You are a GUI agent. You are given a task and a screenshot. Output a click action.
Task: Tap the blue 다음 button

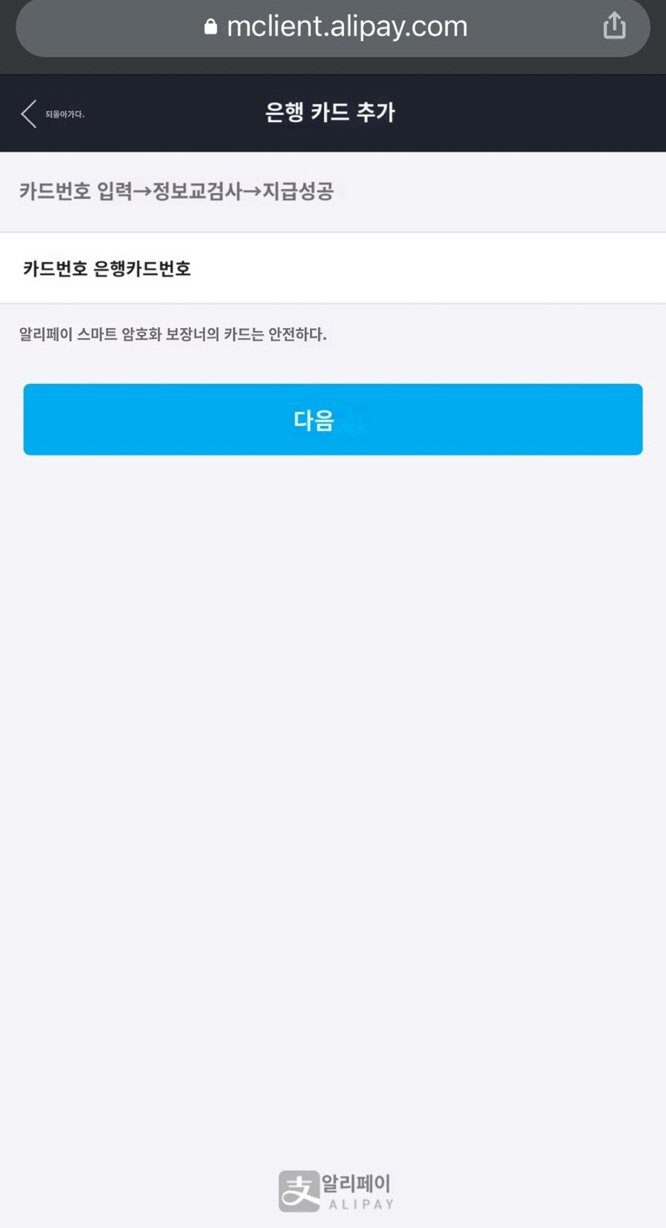332,420
